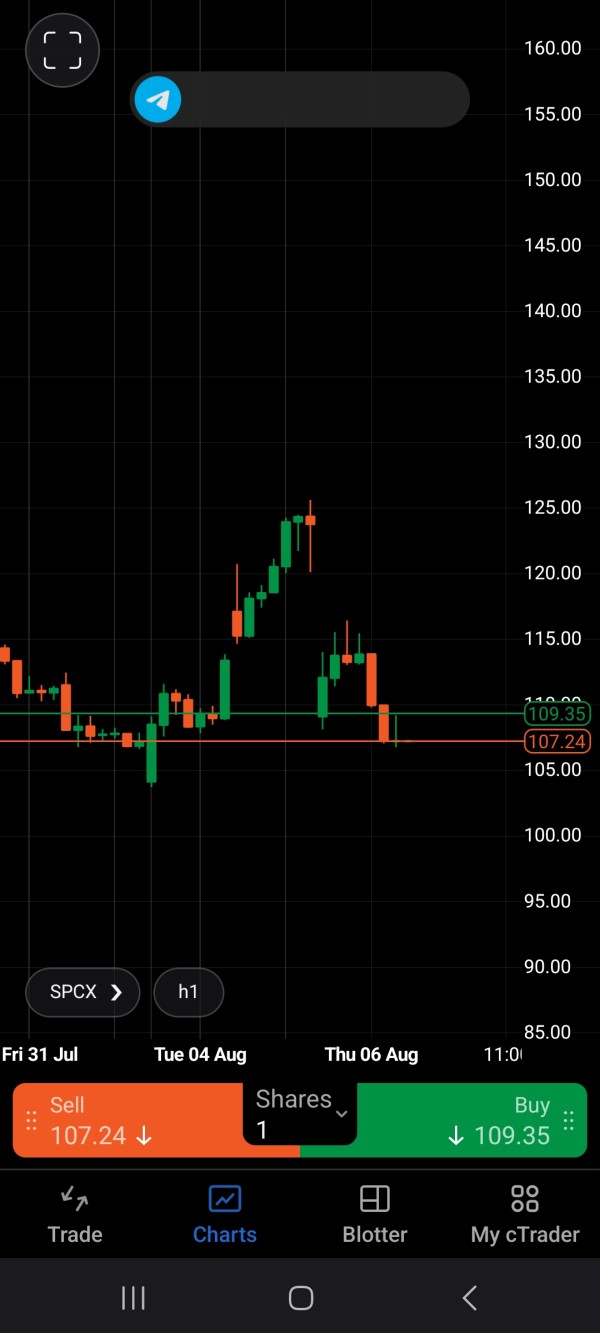Open the My cTrader tab
This screenshot has height=1333, width=600.
pos(525,1214)
